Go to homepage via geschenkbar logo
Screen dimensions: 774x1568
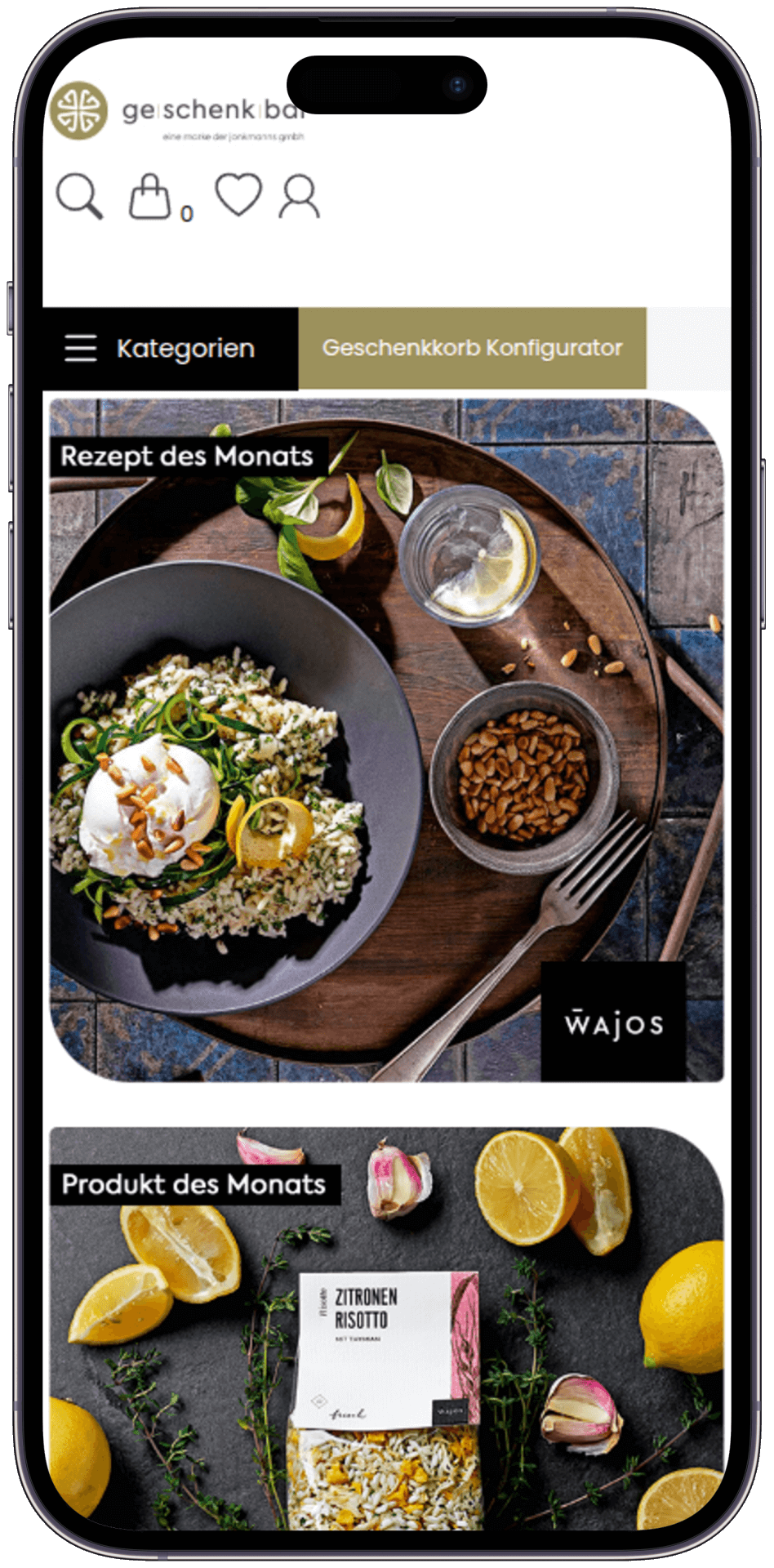(163, 112)
